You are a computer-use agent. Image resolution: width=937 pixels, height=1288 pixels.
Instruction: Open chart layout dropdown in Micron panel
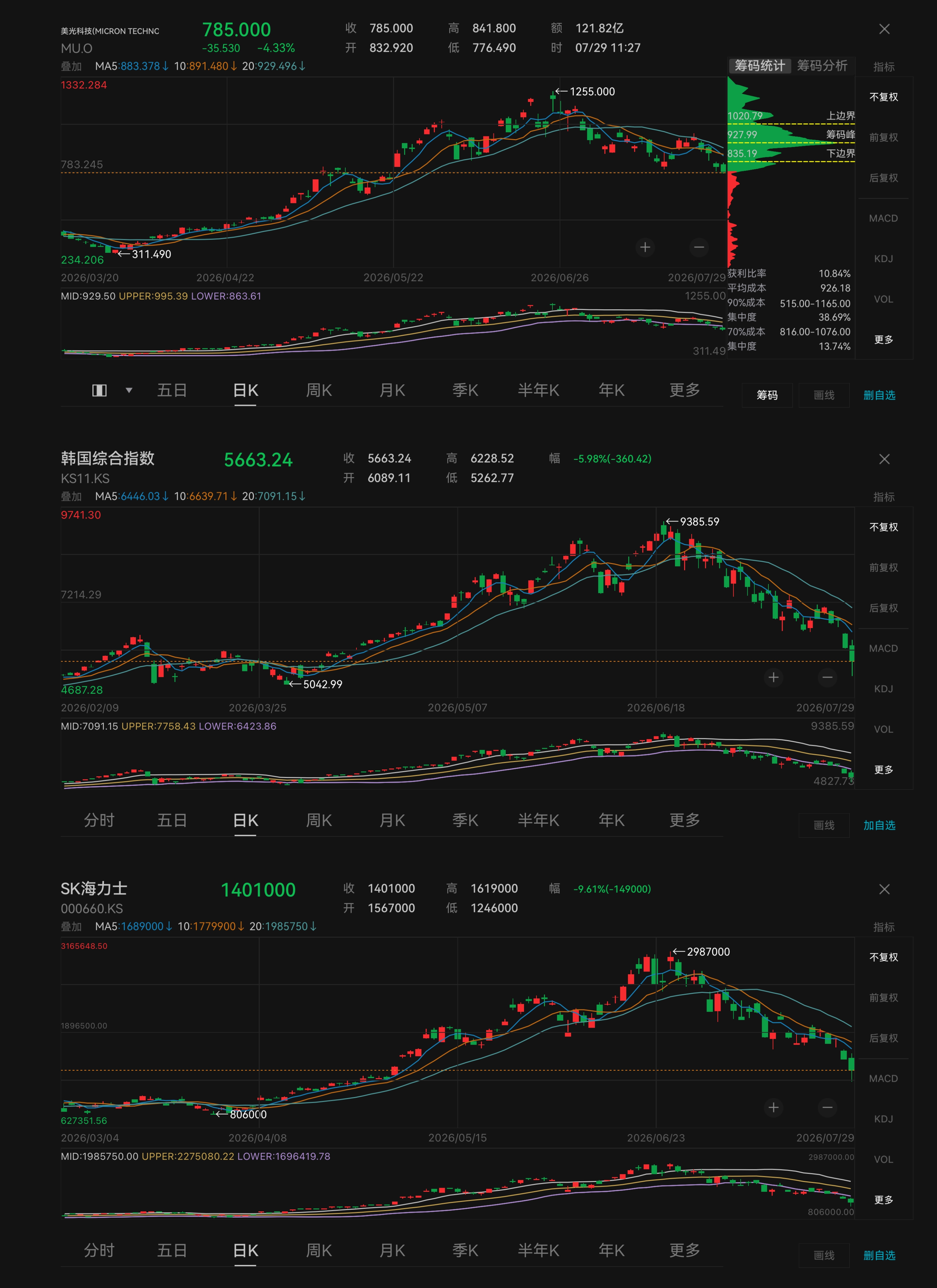129,390
